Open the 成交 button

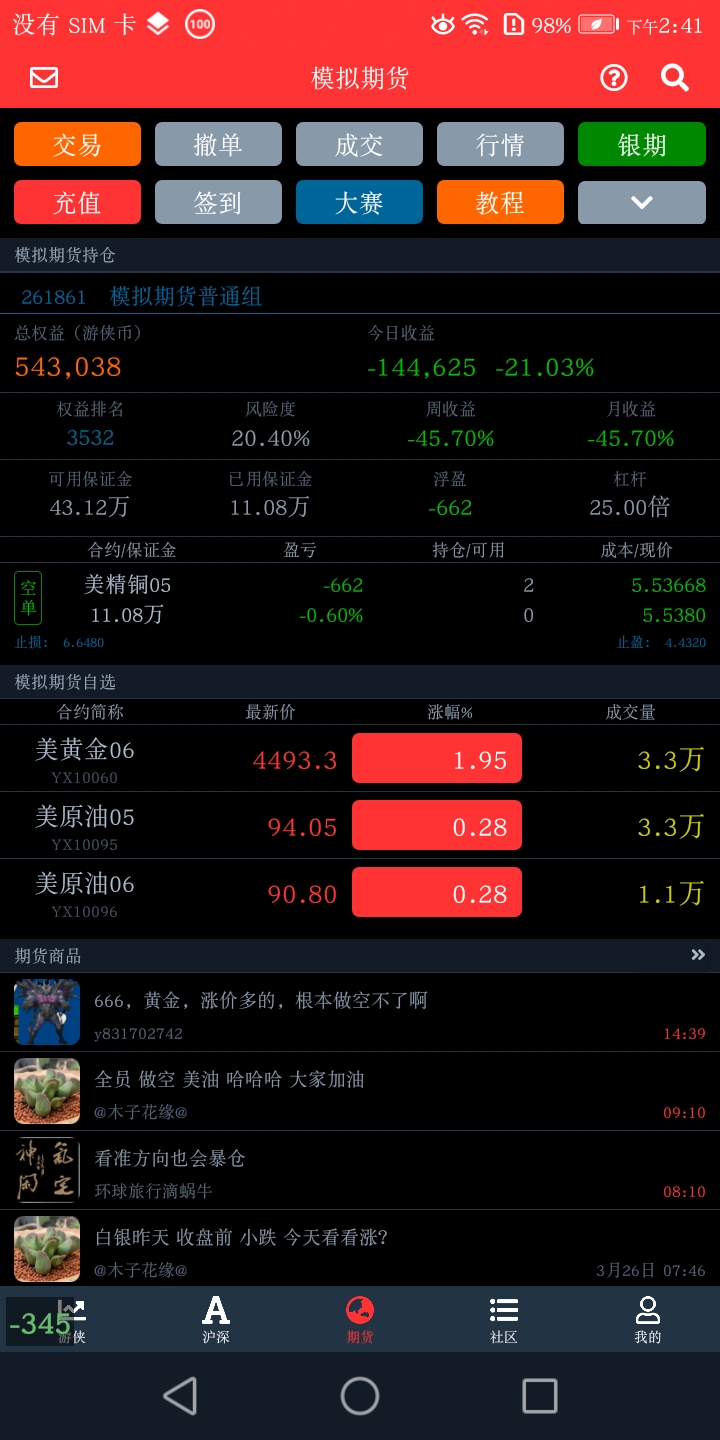tap(359, 145)
